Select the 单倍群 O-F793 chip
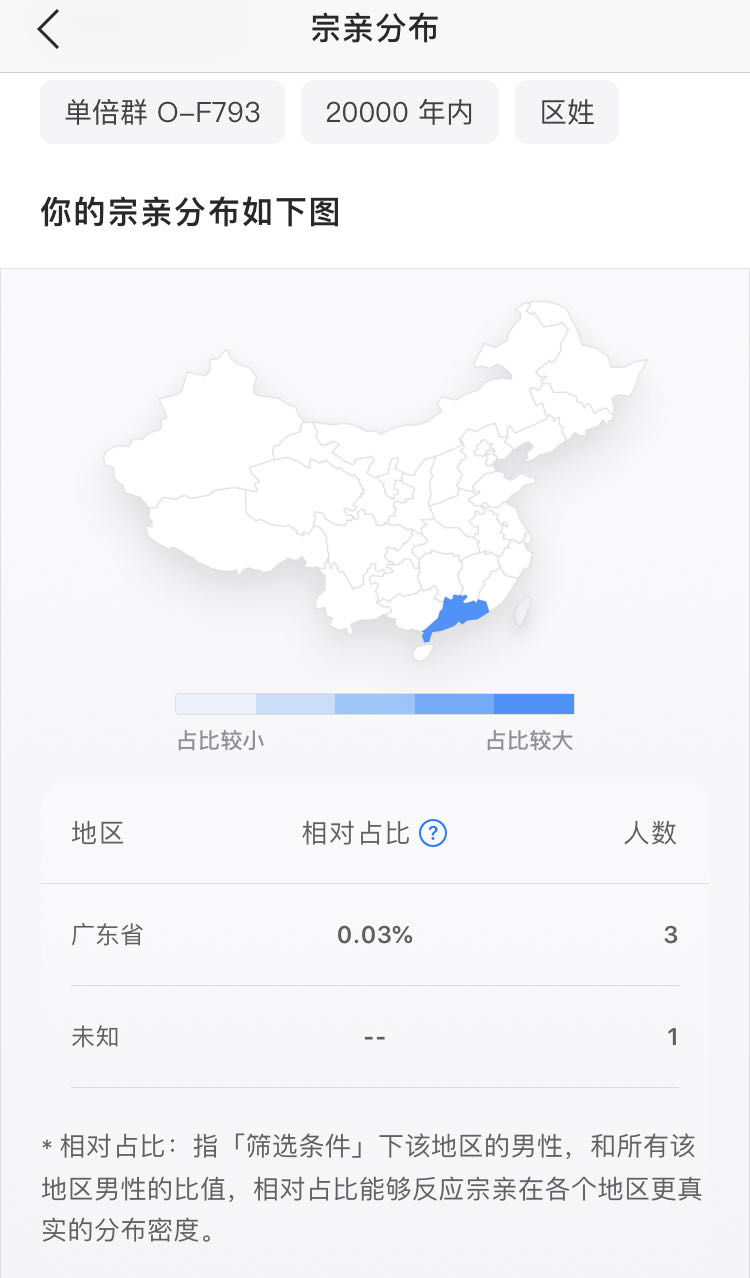Image resolution: width=750 pixels, height=1278 pixels. click(162, 112)
